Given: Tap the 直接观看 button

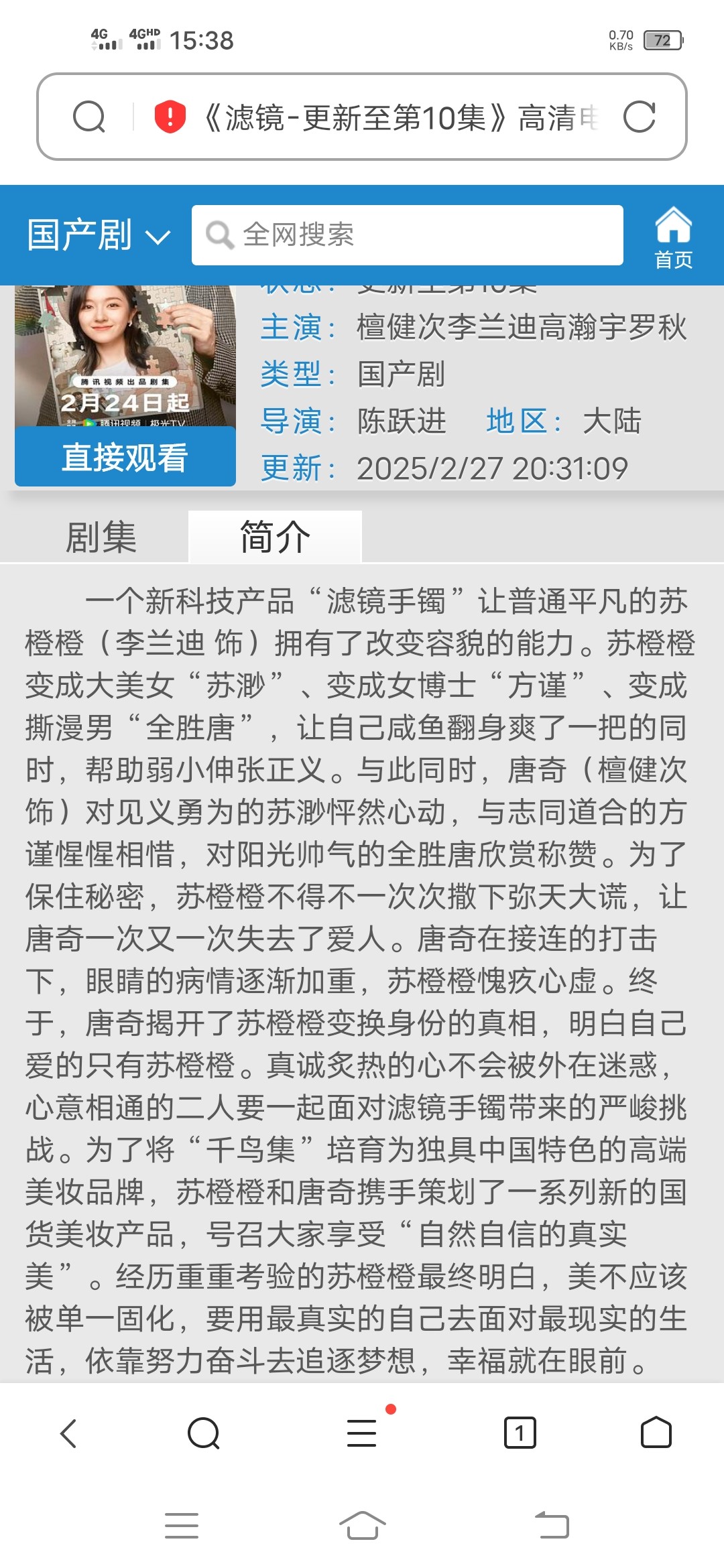Looking at the screenshot, I should coord(125,457).
